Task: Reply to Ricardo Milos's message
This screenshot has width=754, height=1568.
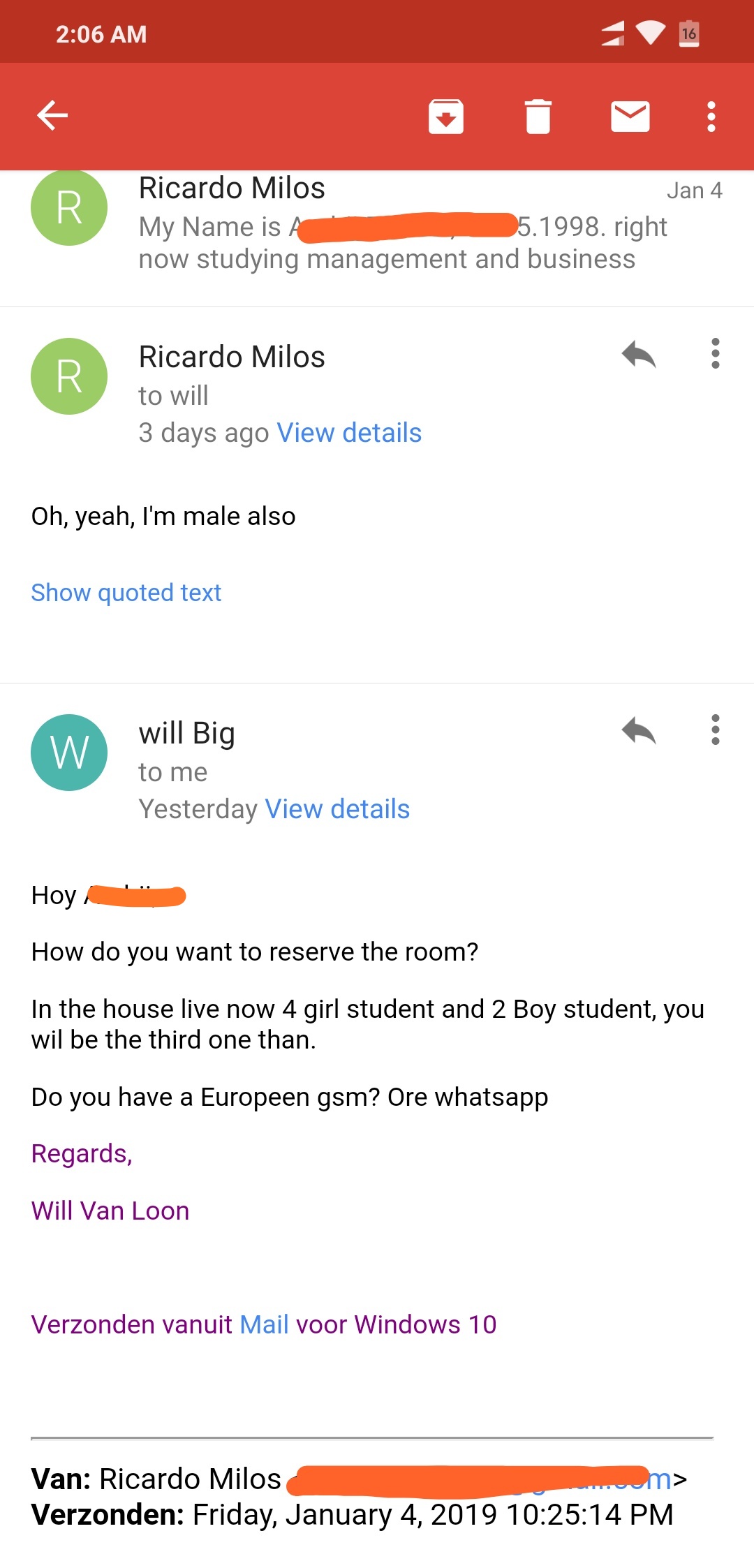Action: [639, 354]
